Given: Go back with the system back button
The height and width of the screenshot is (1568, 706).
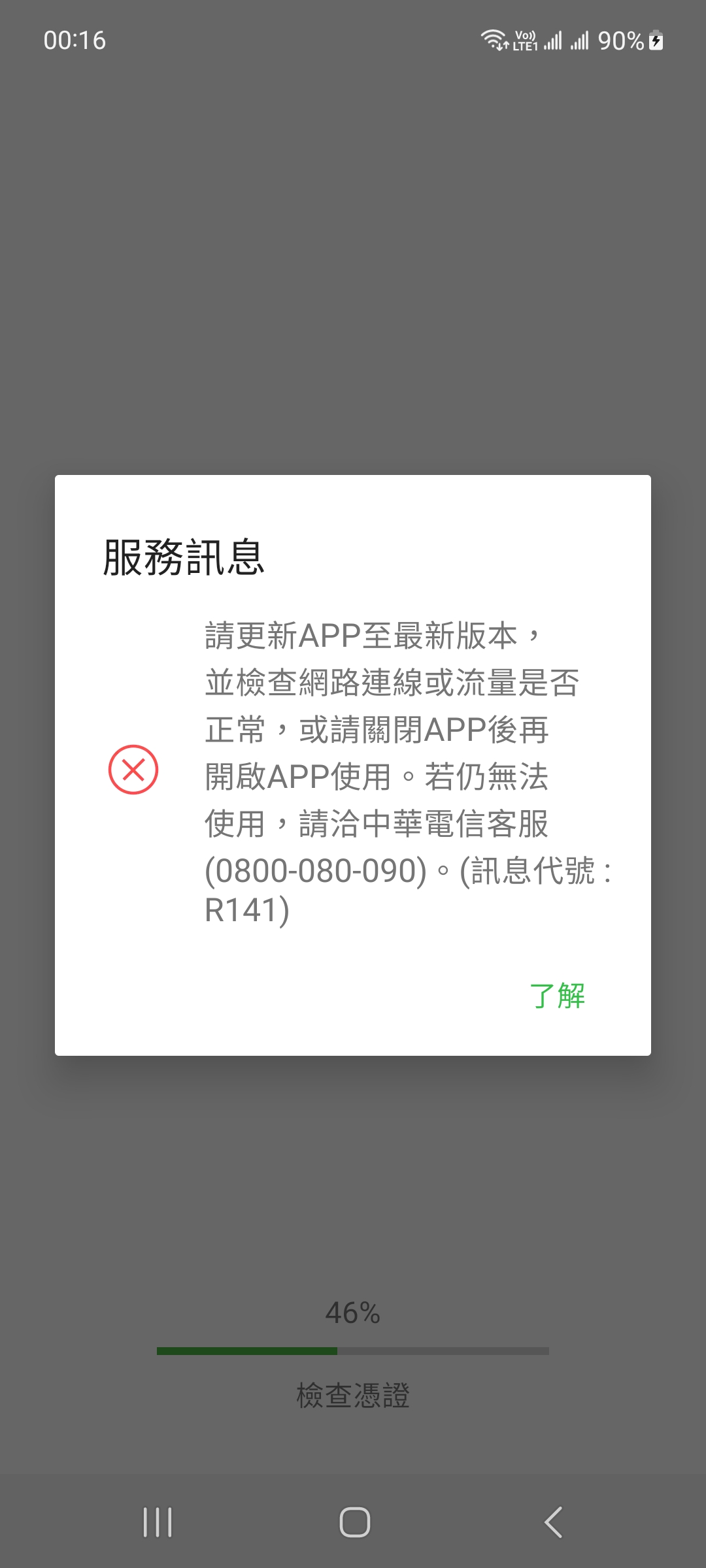Looking at the screenshot, I should (553, 1522).
